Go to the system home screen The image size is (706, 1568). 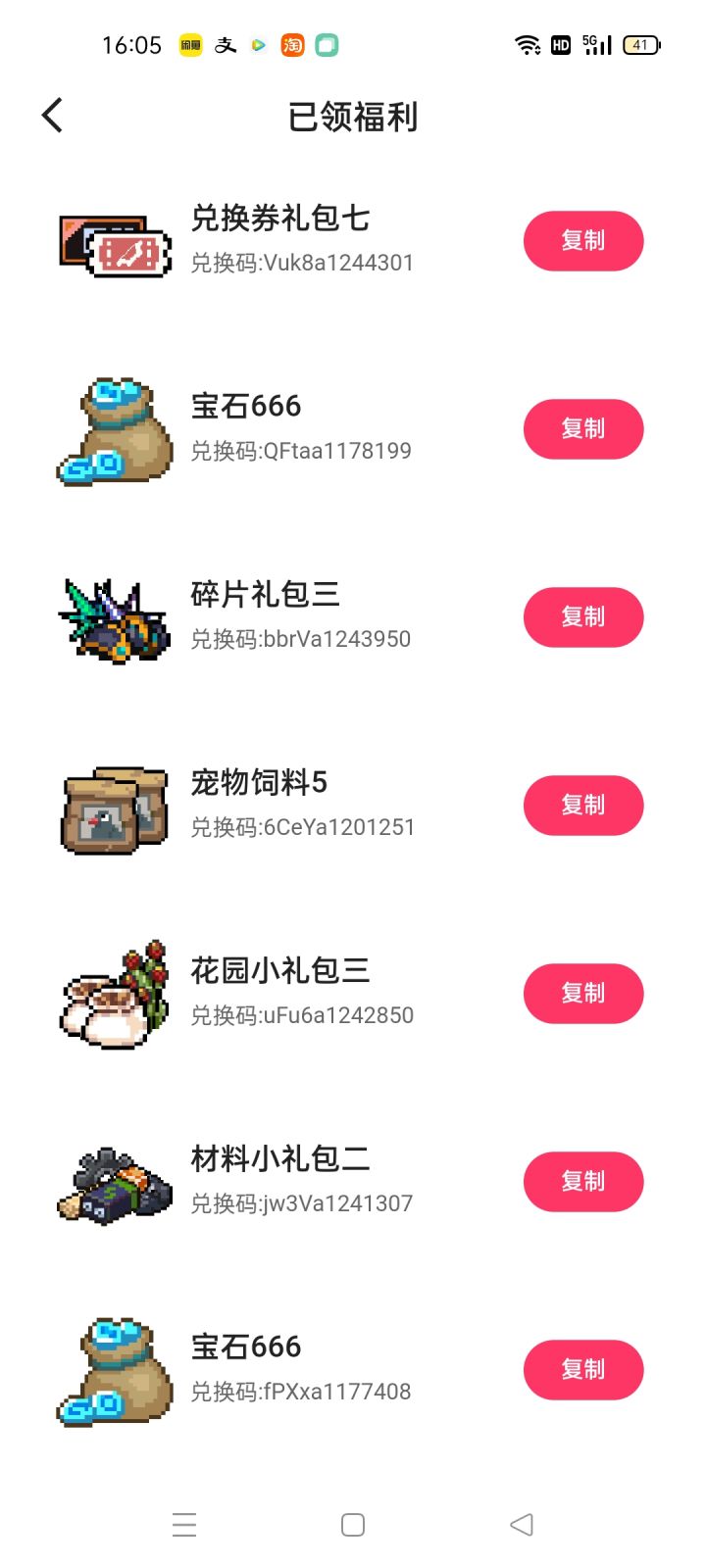click(353, 1525)
